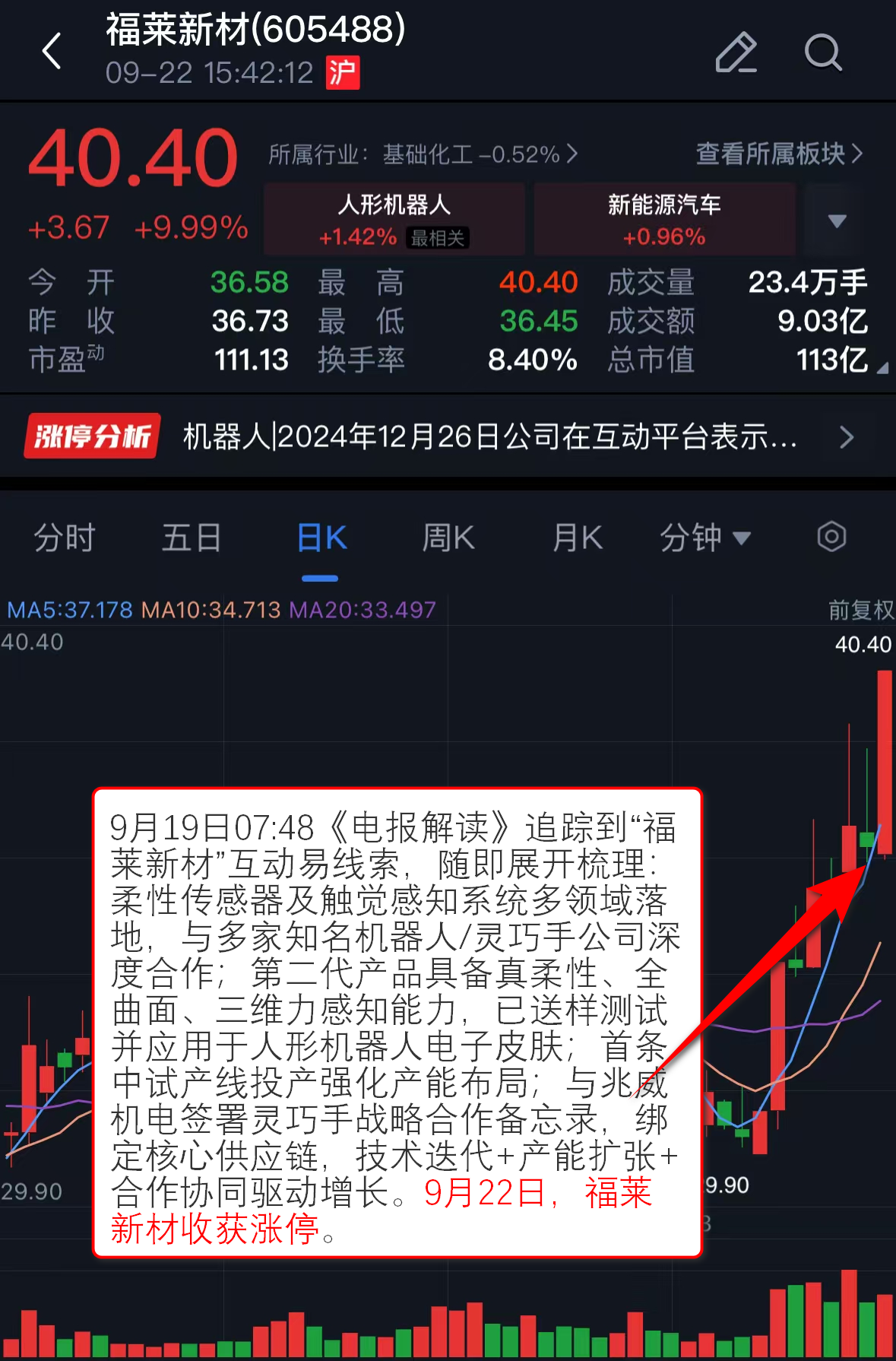Viewport: 896px width, 1361px height.
Task: Switch to the 分时 chart tab
Action: click(64, 538)
